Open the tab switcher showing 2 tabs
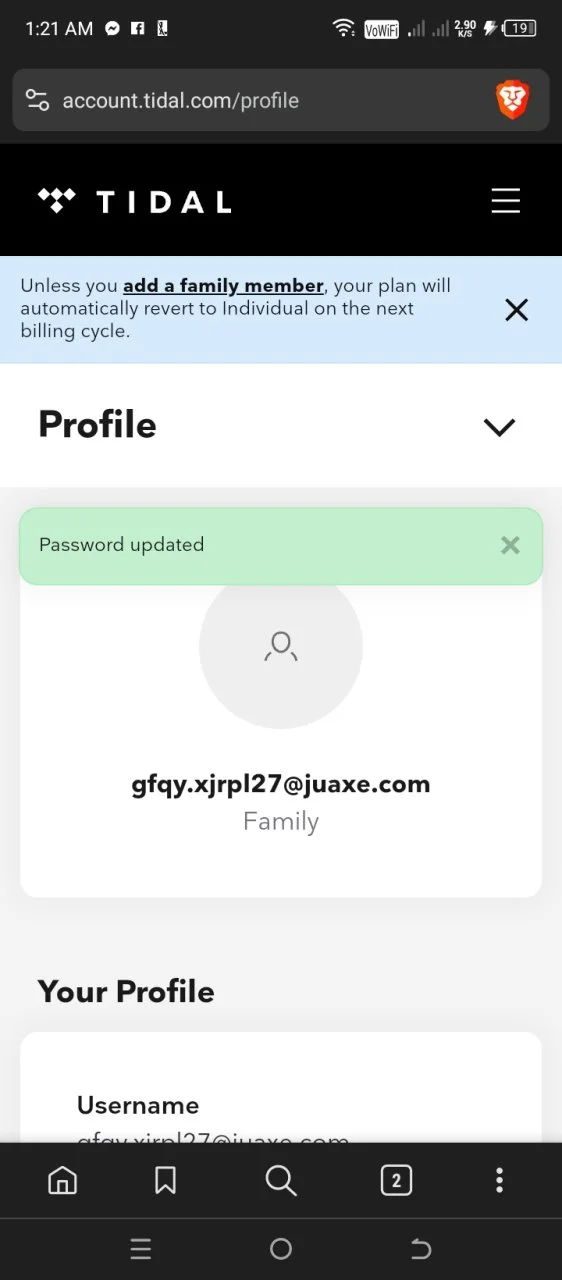Viewport: 562px width, 1280px height. (x=396, y=1181)
